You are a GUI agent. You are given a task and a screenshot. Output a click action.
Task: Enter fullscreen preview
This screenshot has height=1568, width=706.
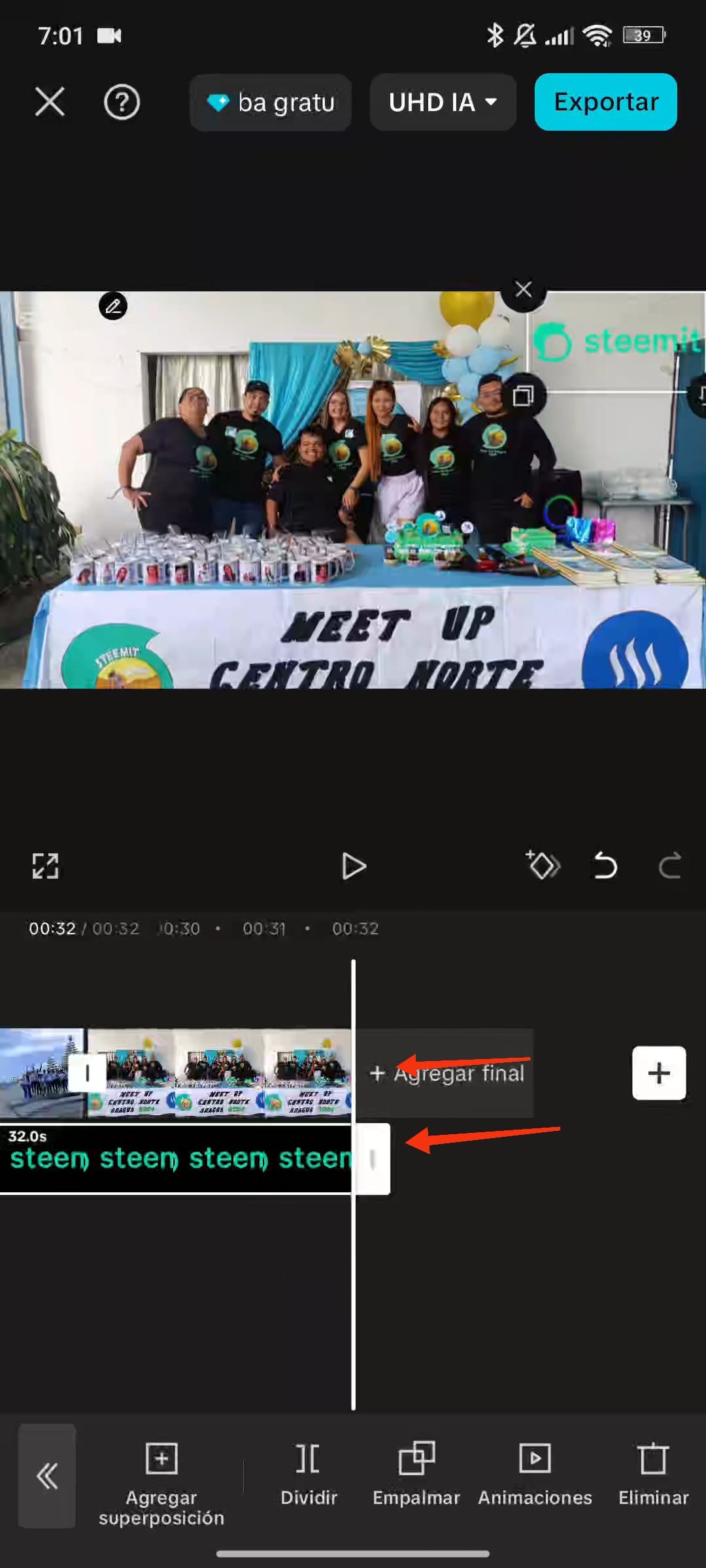[x=45, y=866]
